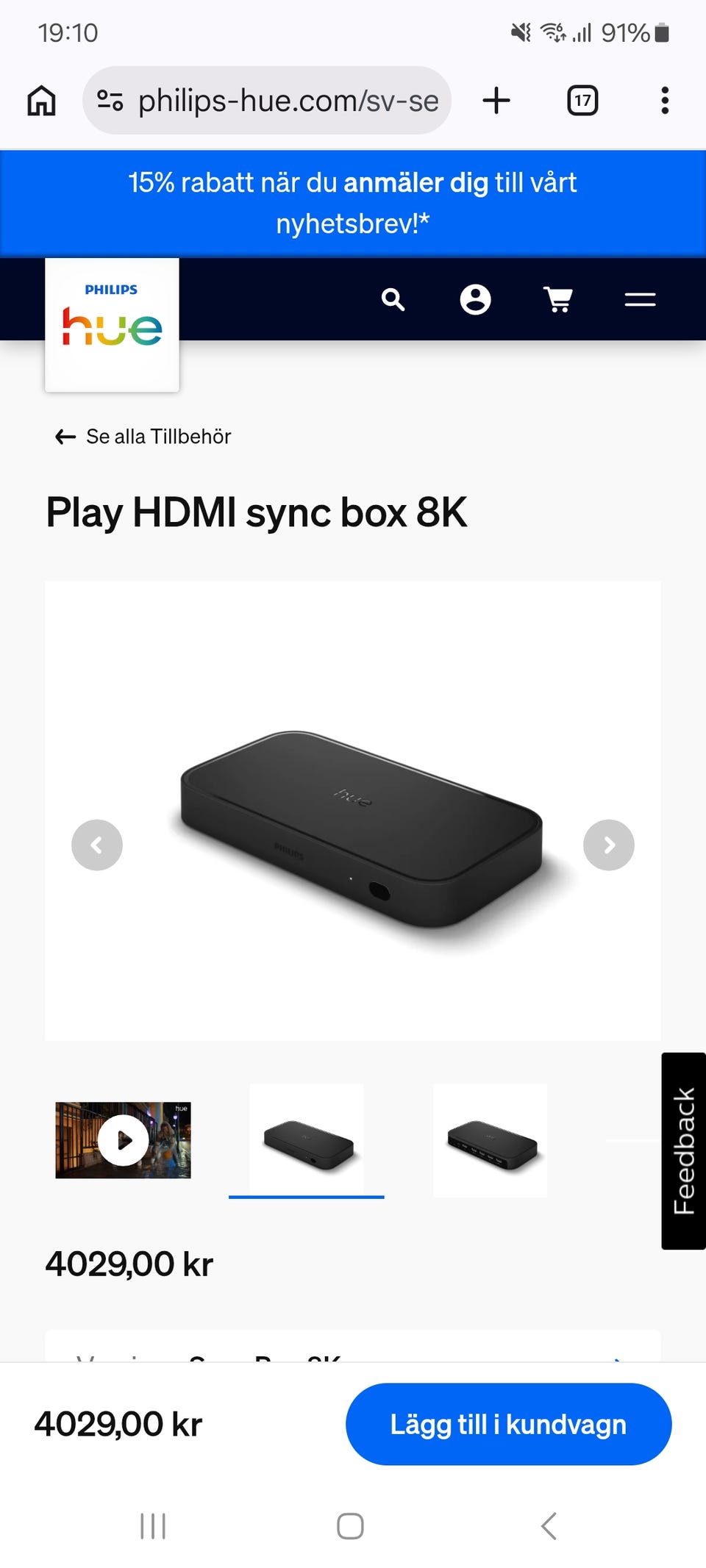
Task: Open the Feedback side tab
Action: point(684,1151)
